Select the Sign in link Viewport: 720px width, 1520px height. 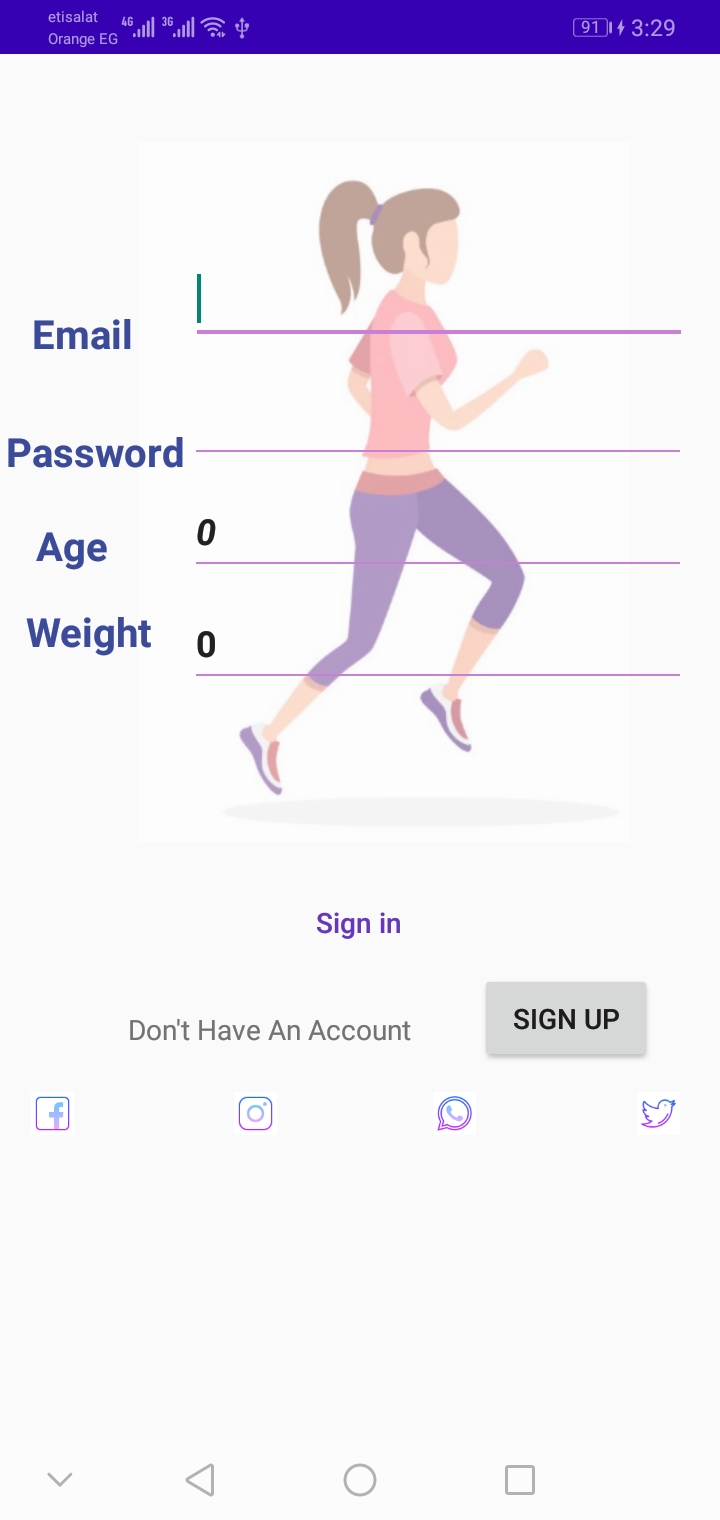358,923
